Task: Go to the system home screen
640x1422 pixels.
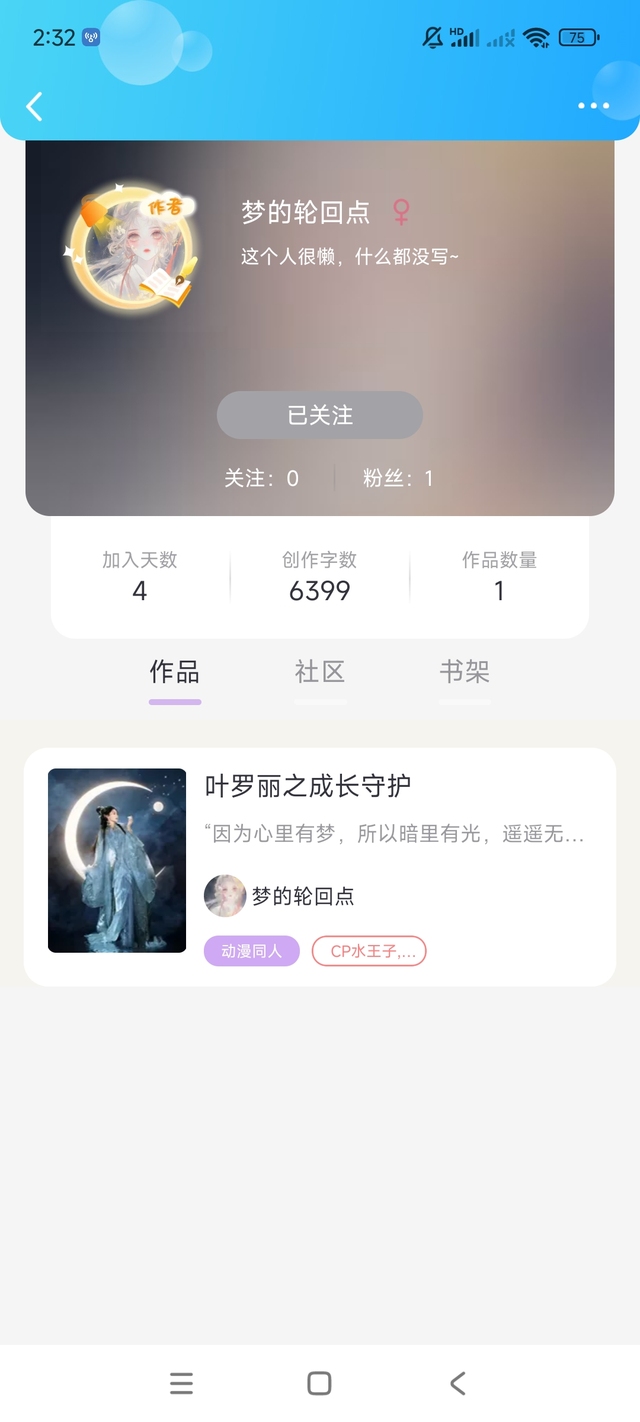Action: pos(319,1383)
